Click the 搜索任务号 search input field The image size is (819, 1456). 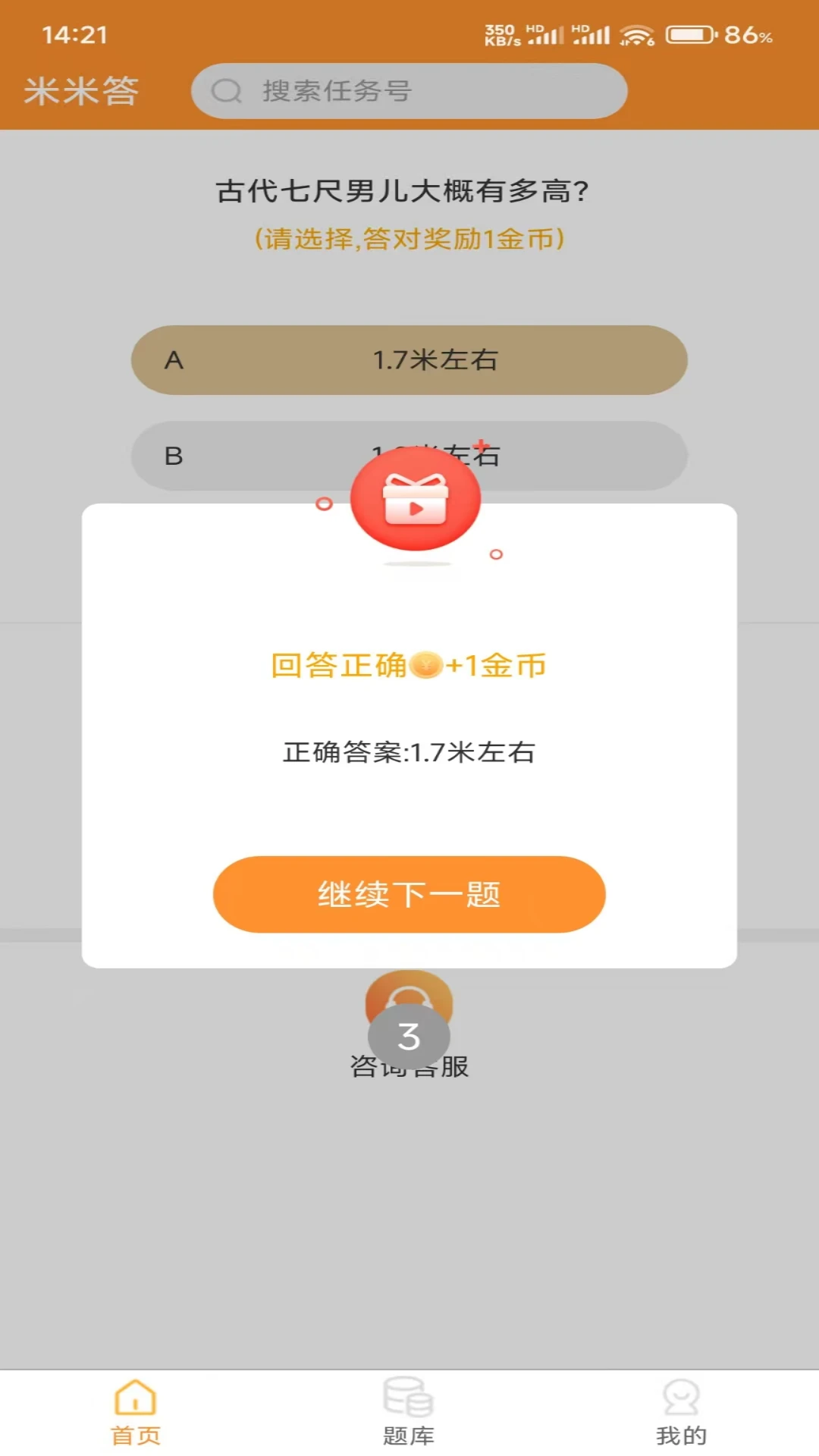tap(409, 91)
